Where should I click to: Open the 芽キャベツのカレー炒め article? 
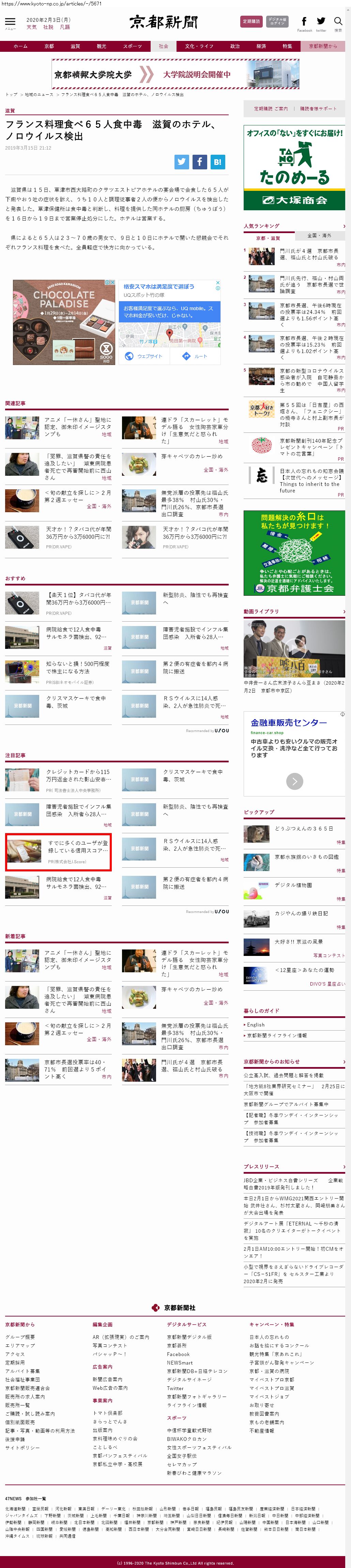click(192, 456)
